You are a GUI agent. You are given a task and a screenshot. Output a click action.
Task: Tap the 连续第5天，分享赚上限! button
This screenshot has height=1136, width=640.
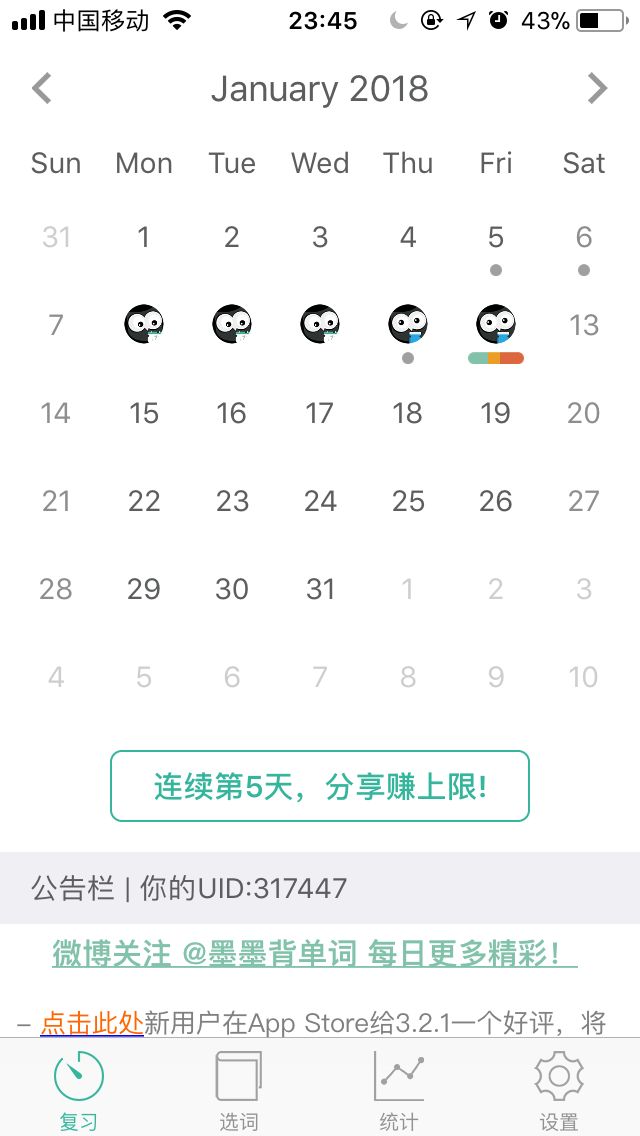[320, 786]
